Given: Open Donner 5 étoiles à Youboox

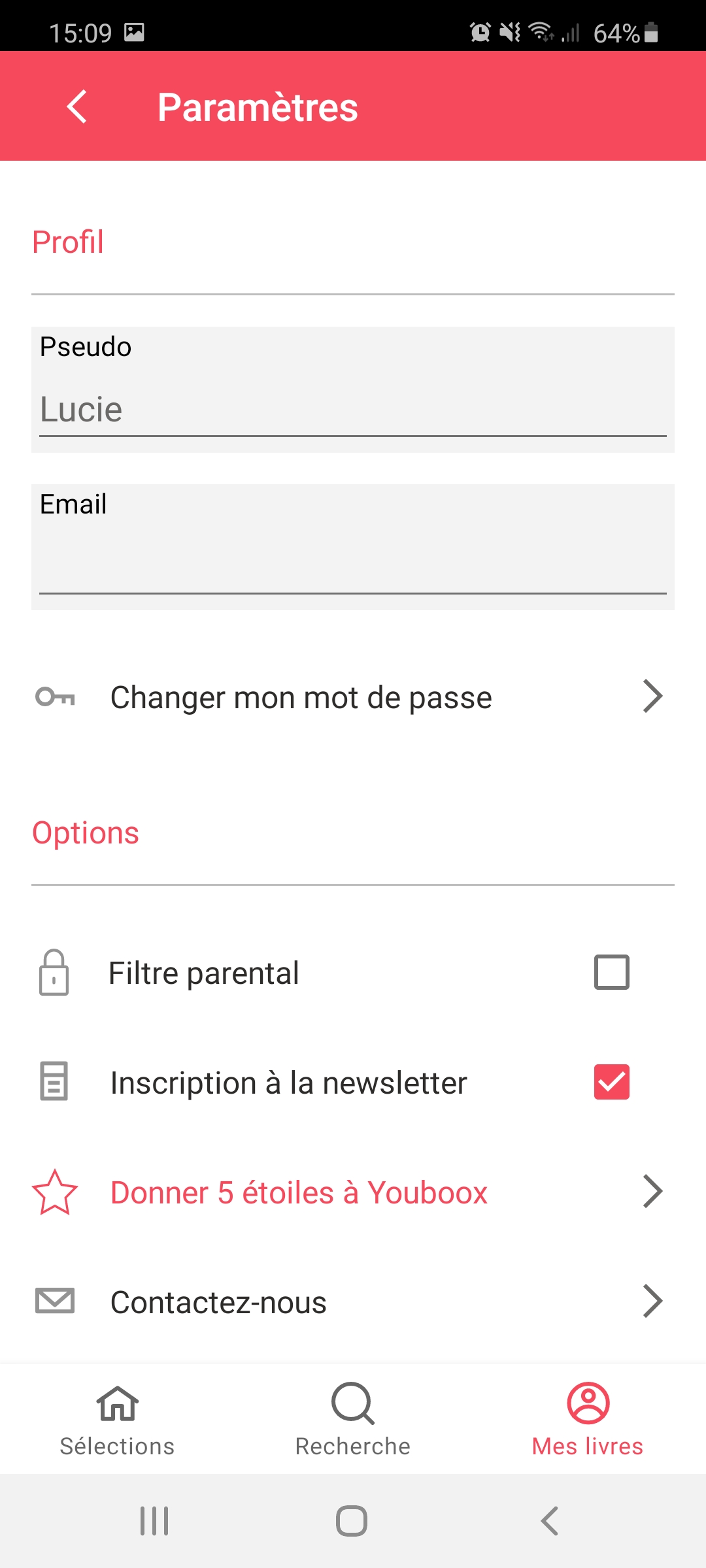Looking at the screenshot, I should pyautogui.click(x=353, y=1192).
